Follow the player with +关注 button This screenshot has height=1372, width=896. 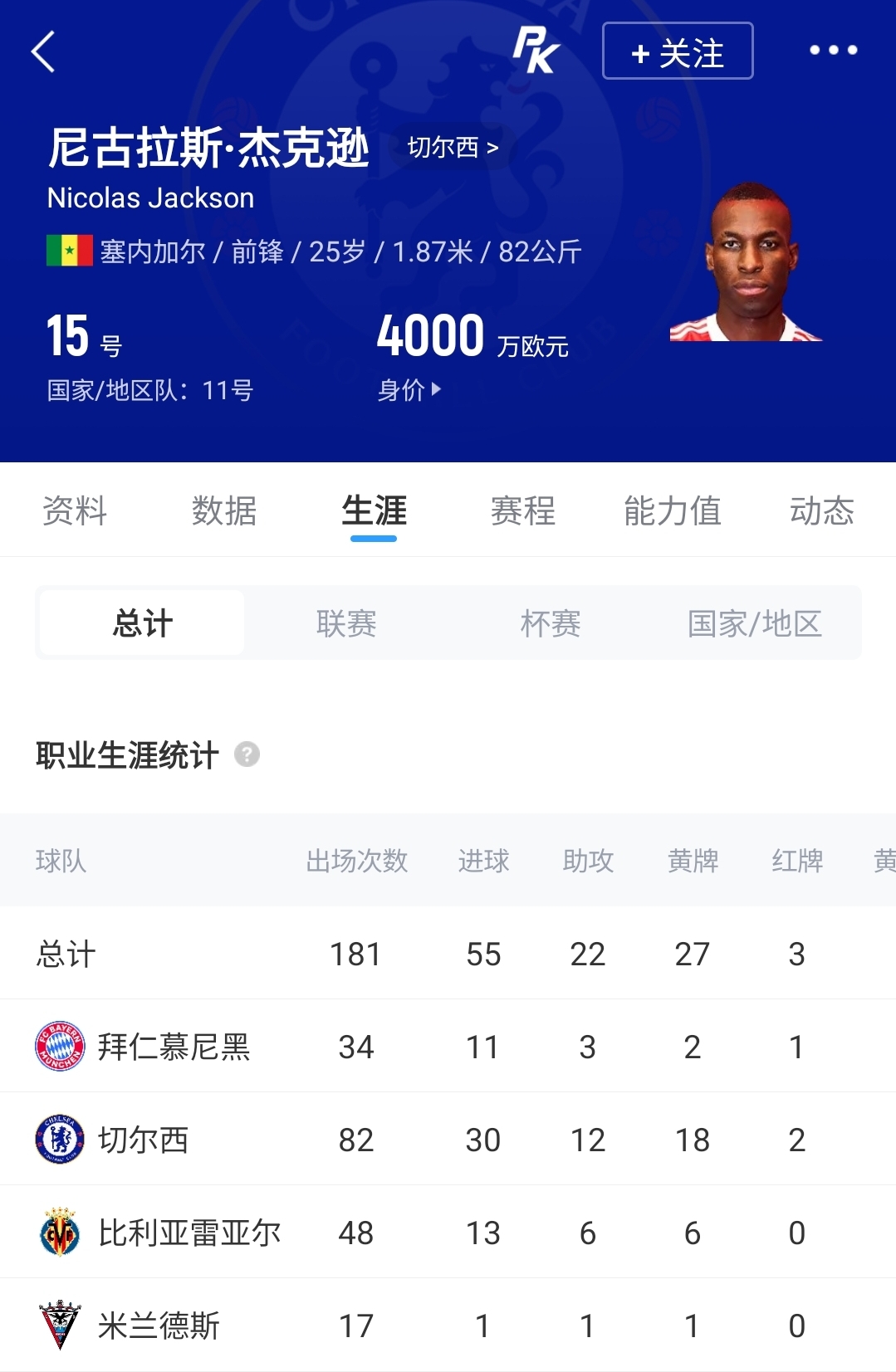[x=678, y=51]
